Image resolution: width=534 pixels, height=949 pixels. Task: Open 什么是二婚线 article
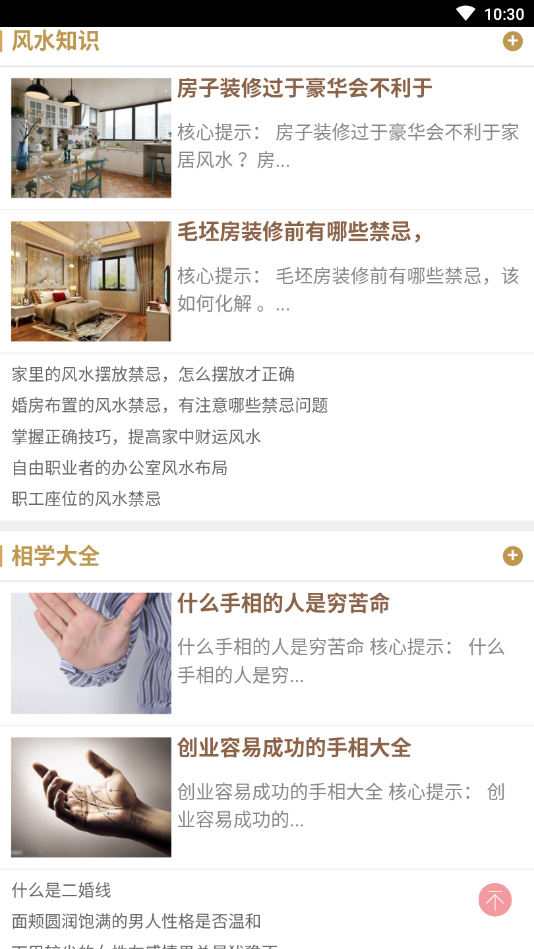tap(61, 890)
